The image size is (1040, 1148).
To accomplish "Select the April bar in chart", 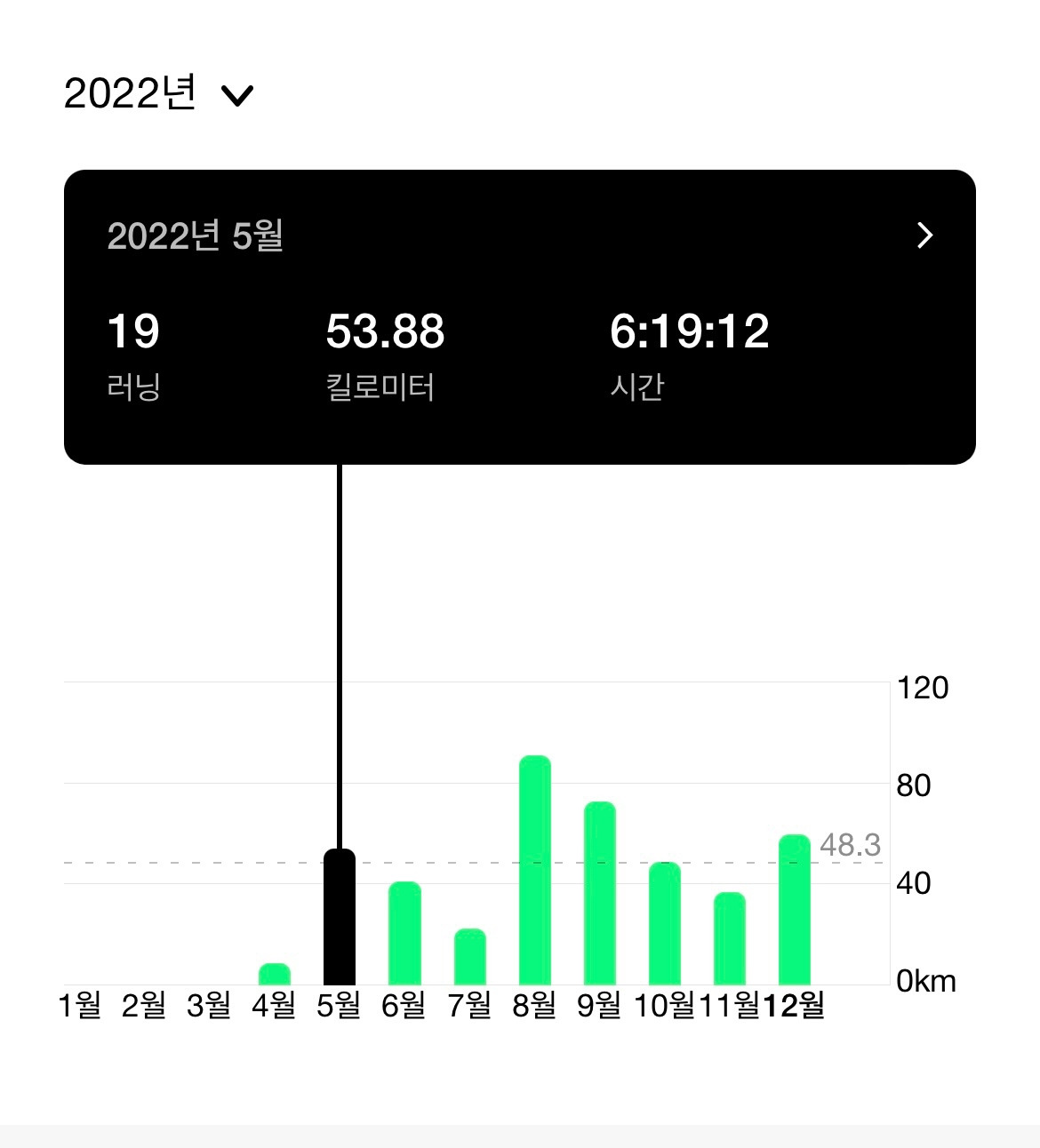I will 275,974.
